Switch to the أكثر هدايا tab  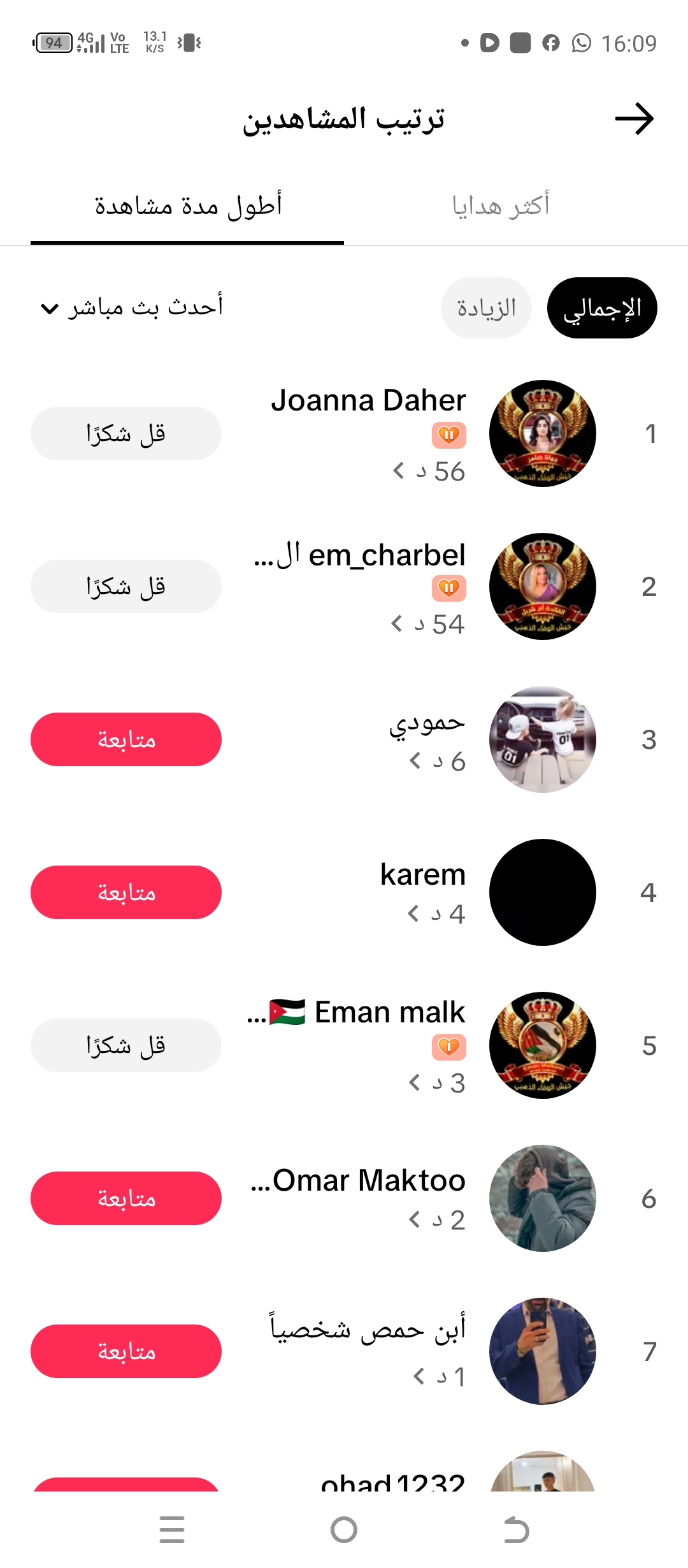(x=501, y=206)
